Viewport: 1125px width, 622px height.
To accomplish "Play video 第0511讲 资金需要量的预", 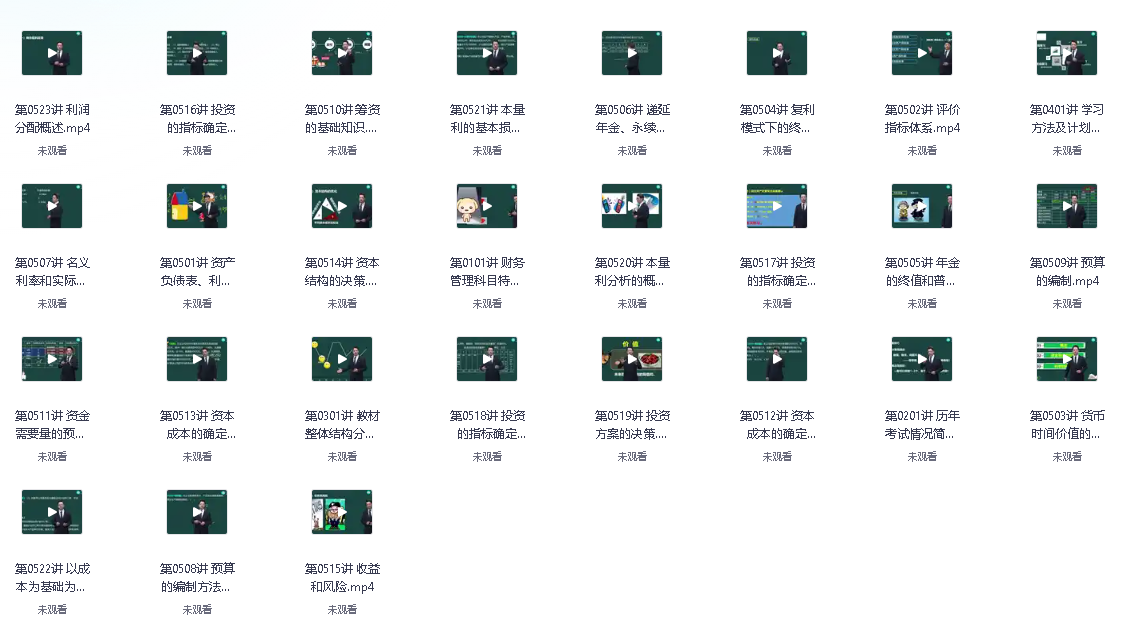I will [52, 359].
